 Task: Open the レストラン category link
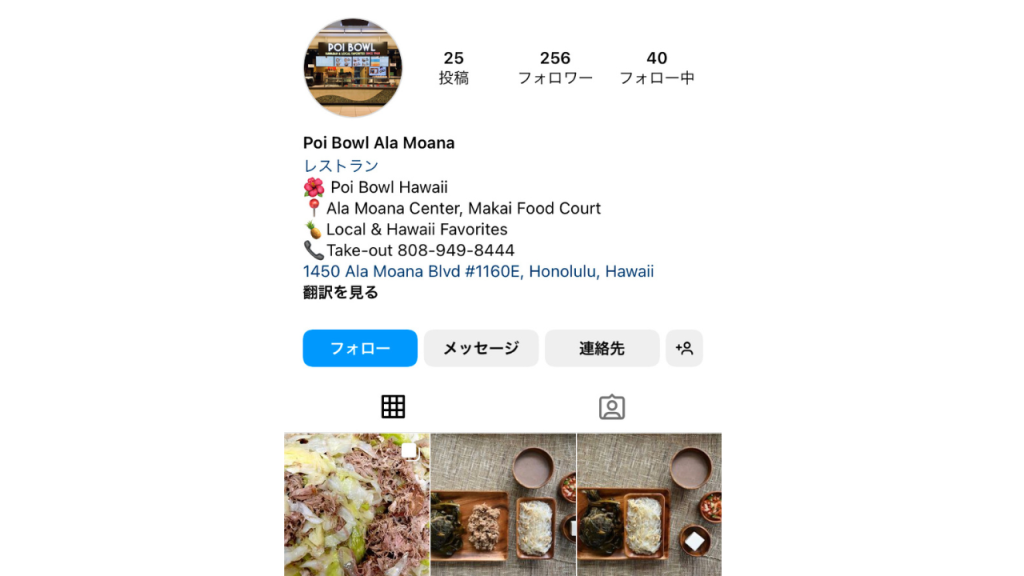click(341, 166)
